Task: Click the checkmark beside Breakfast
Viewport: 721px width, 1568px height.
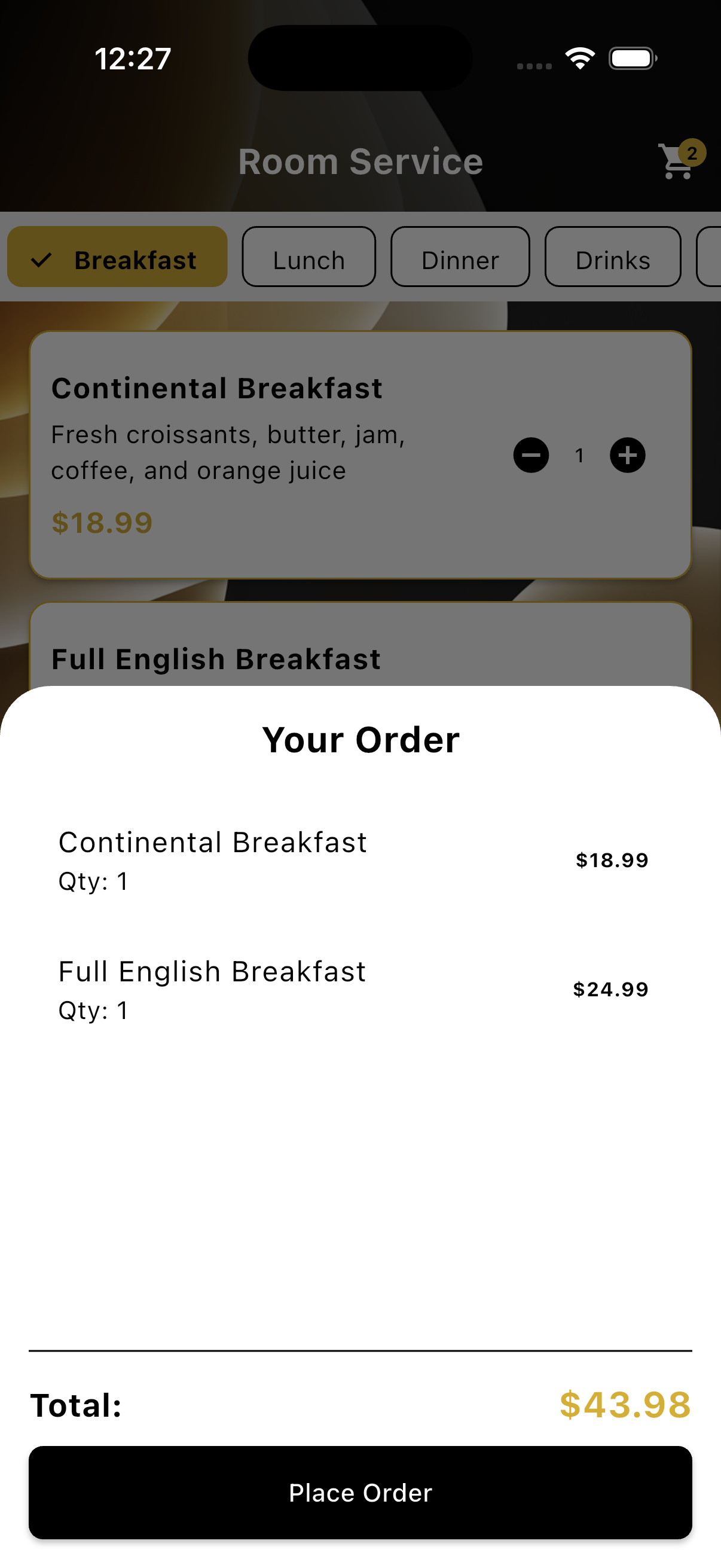Action: (x=42, y=259)
